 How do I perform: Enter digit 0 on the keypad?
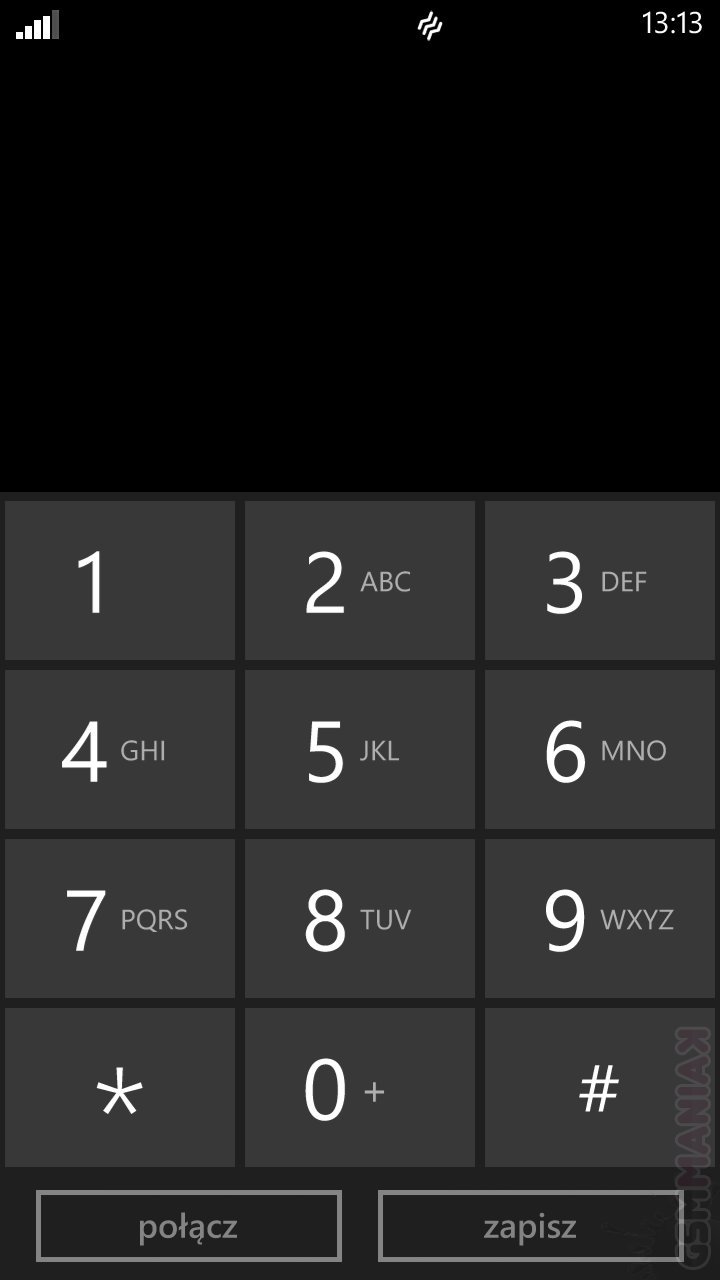coord(360,1088)
